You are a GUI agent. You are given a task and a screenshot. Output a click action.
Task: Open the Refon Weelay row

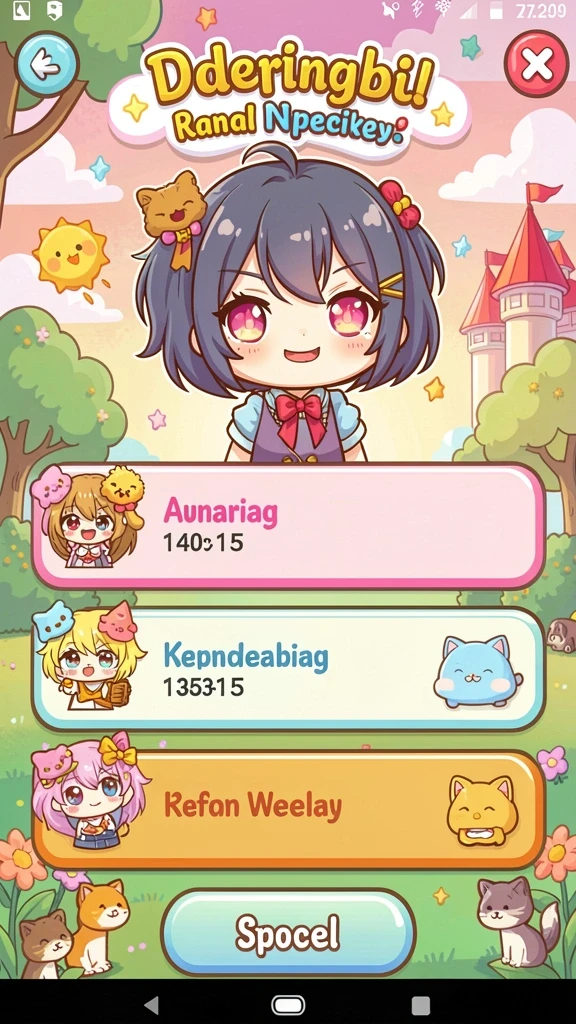[288, 810]
